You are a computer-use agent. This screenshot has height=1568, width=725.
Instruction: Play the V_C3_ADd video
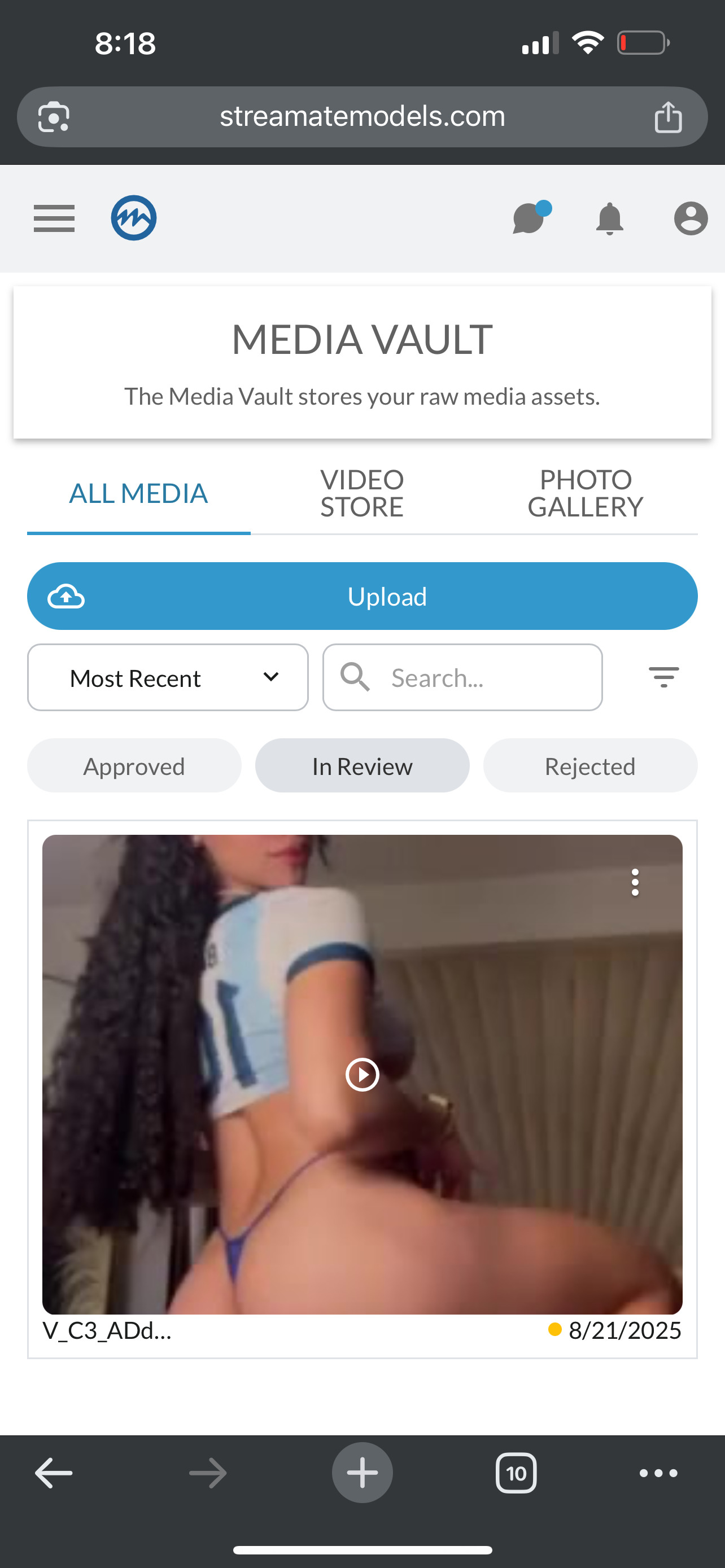tap(362, 1075)
